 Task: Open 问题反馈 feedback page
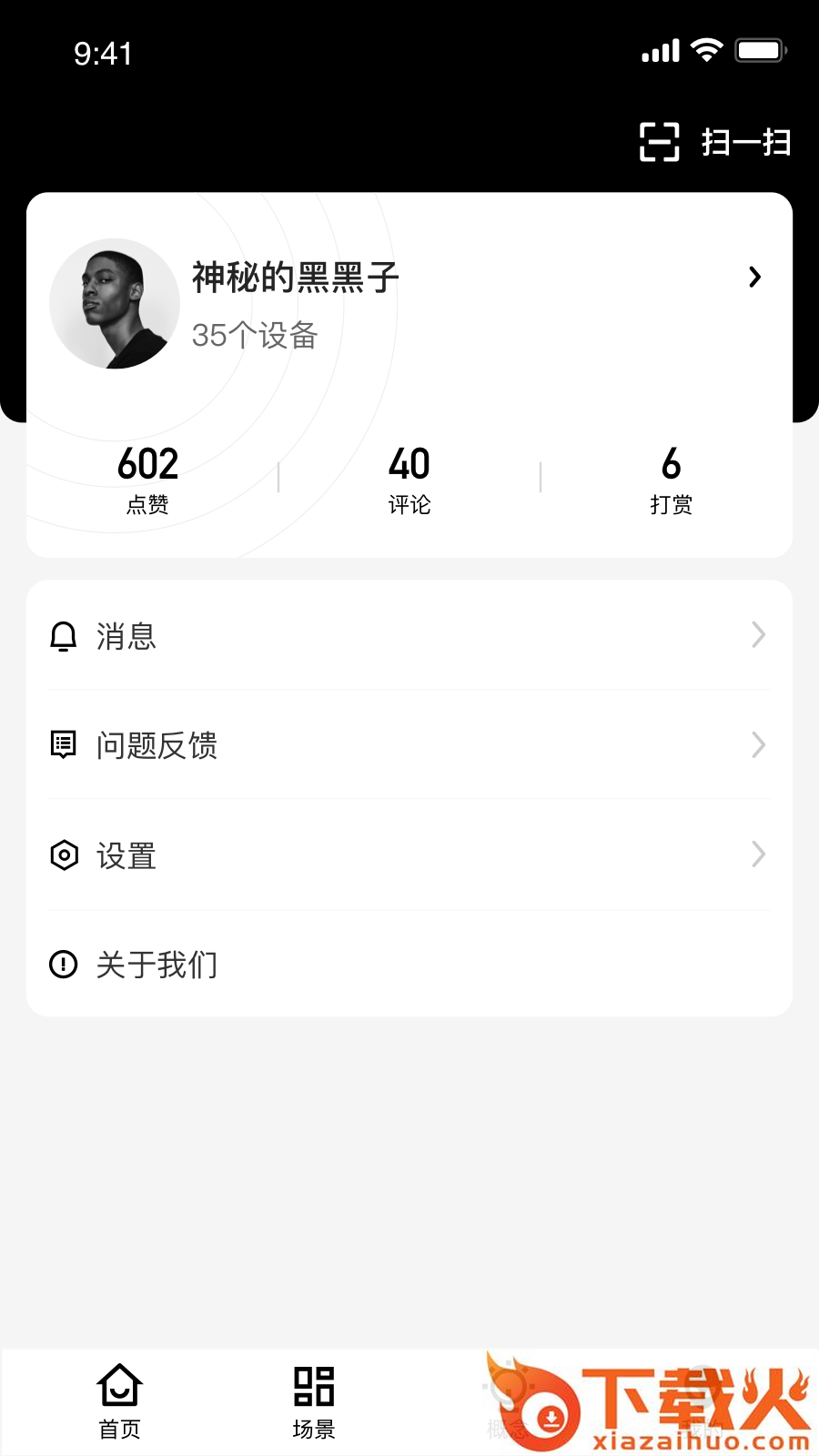click(409, 745)
